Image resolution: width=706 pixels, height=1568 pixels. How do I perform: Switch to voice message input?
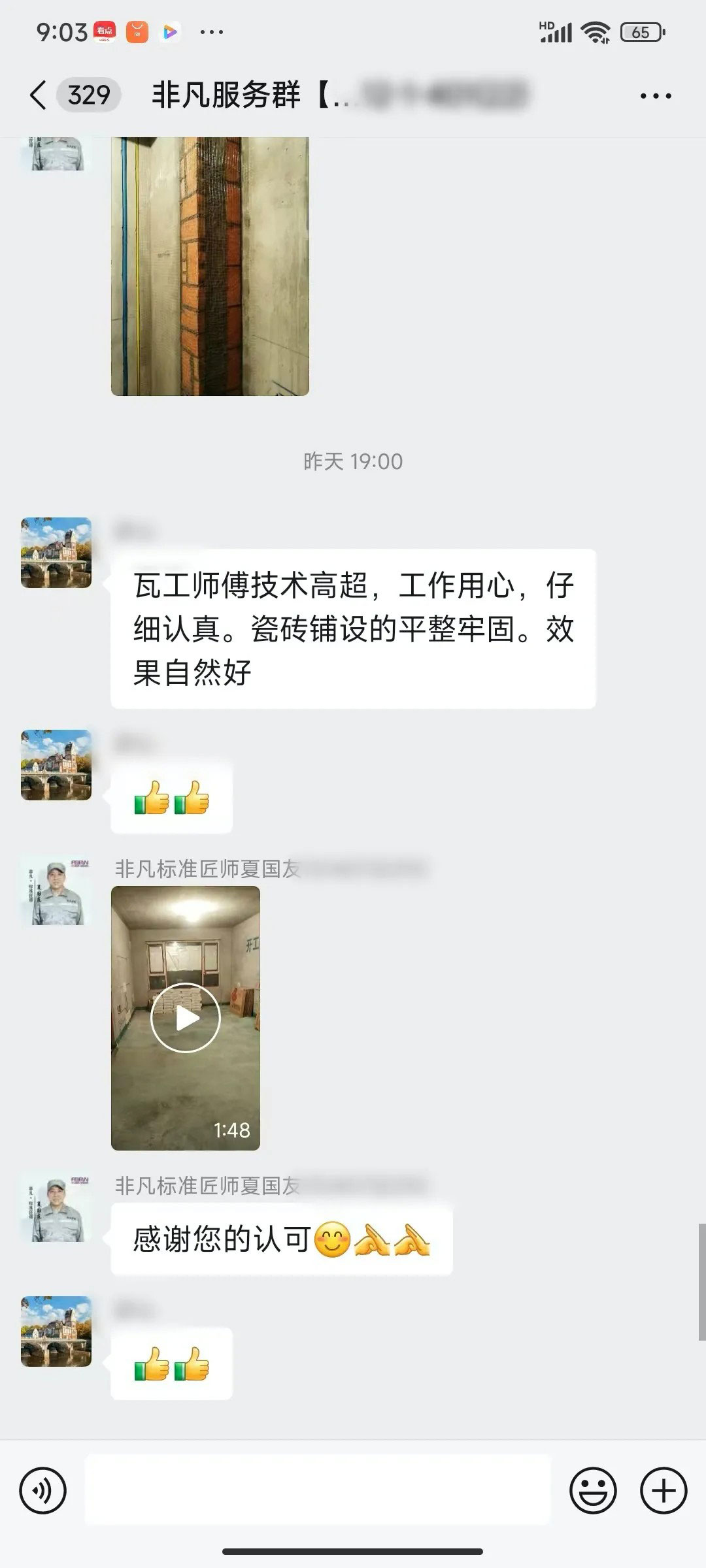43,1491
